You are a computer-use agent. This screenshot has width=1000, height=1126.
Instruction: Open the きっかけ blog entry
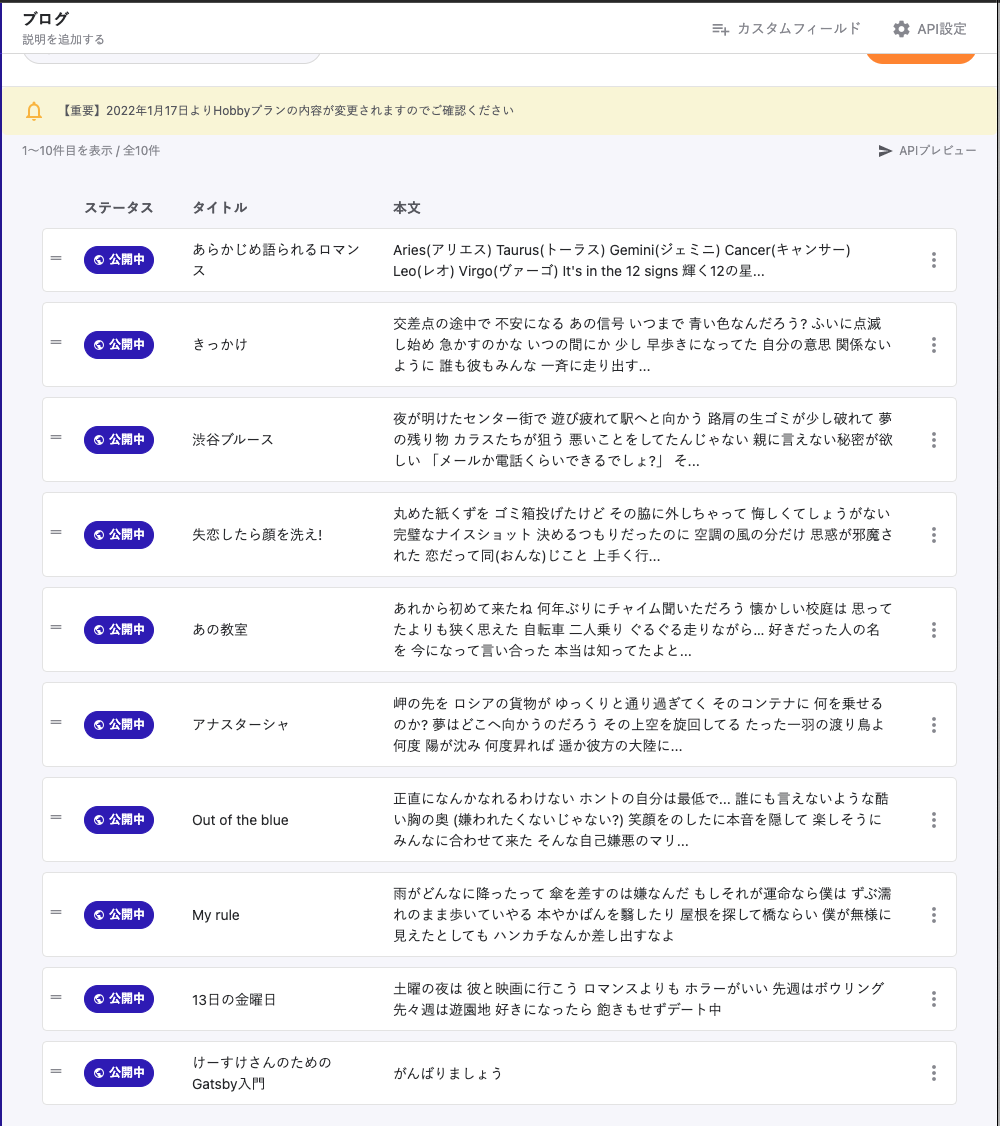coord(220,344)
